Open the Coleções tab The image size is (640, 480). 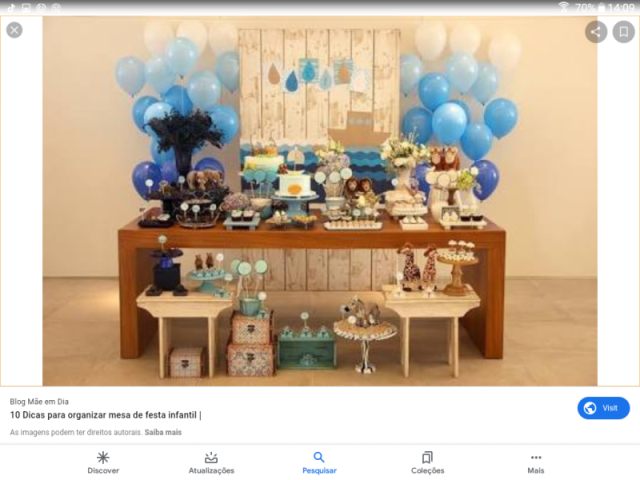[x=427, y=462]
